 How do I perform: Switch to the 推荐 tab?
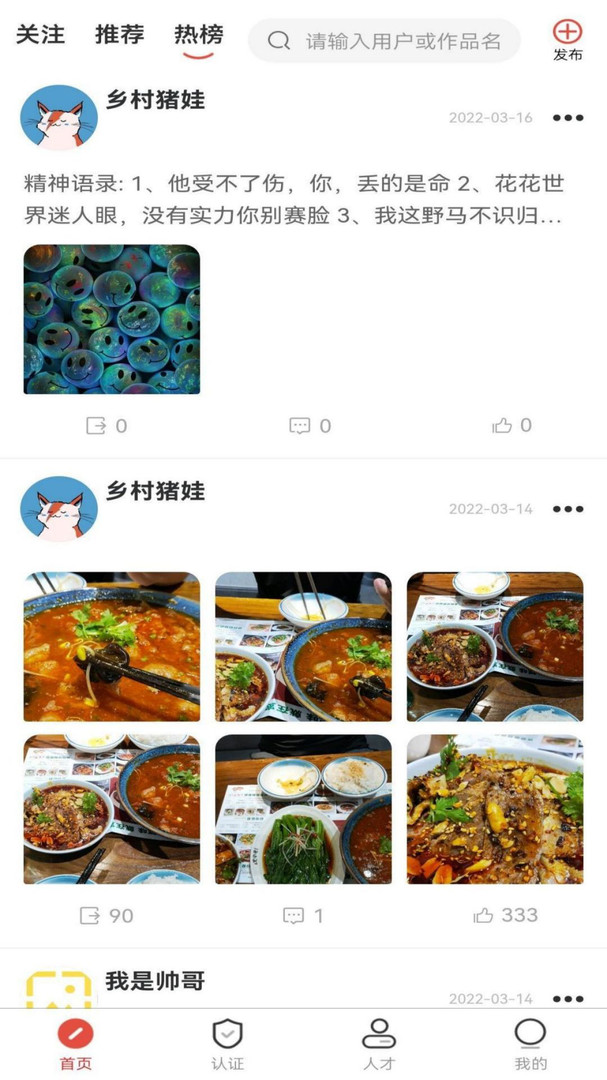[x=119, y=35]
